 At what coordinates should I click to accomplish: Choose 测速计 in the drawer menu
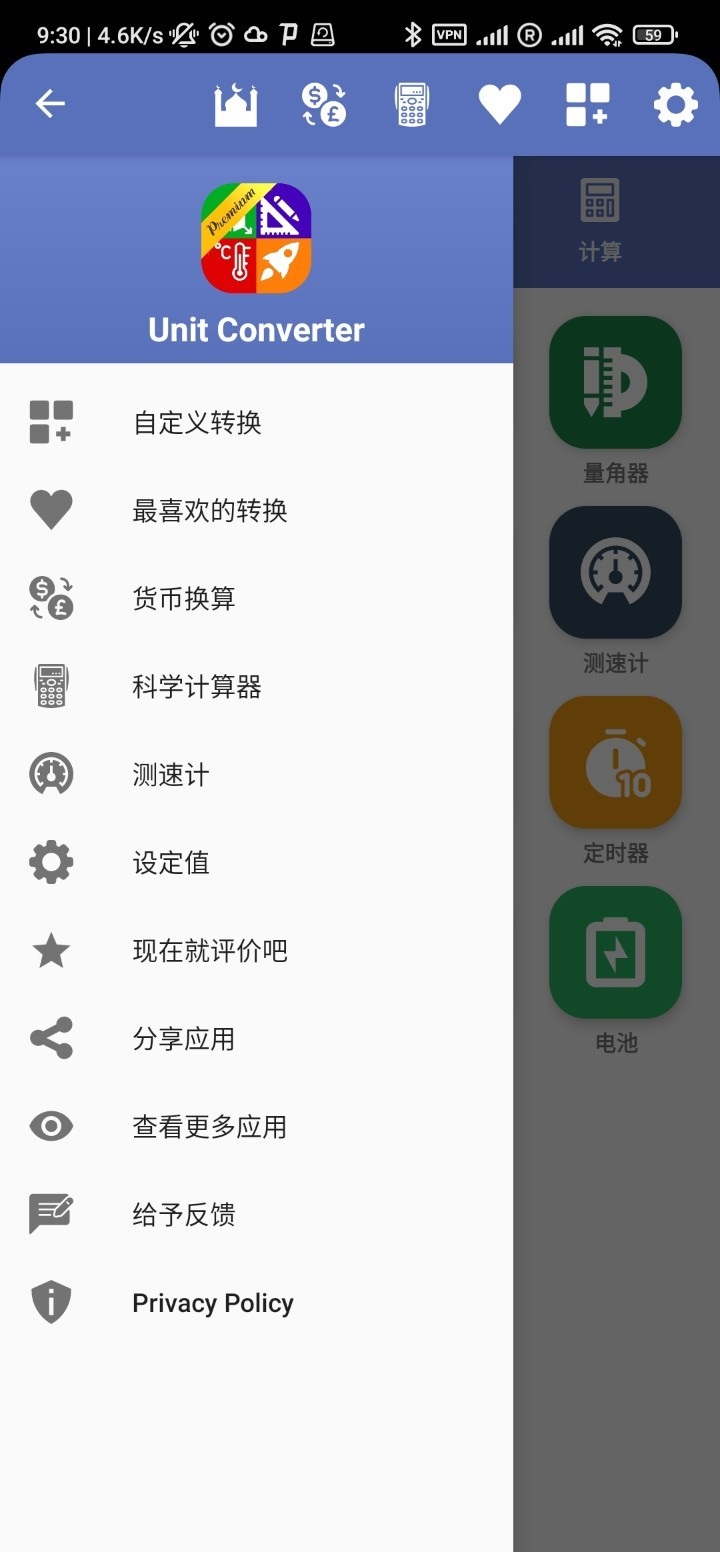pos(171,774)
